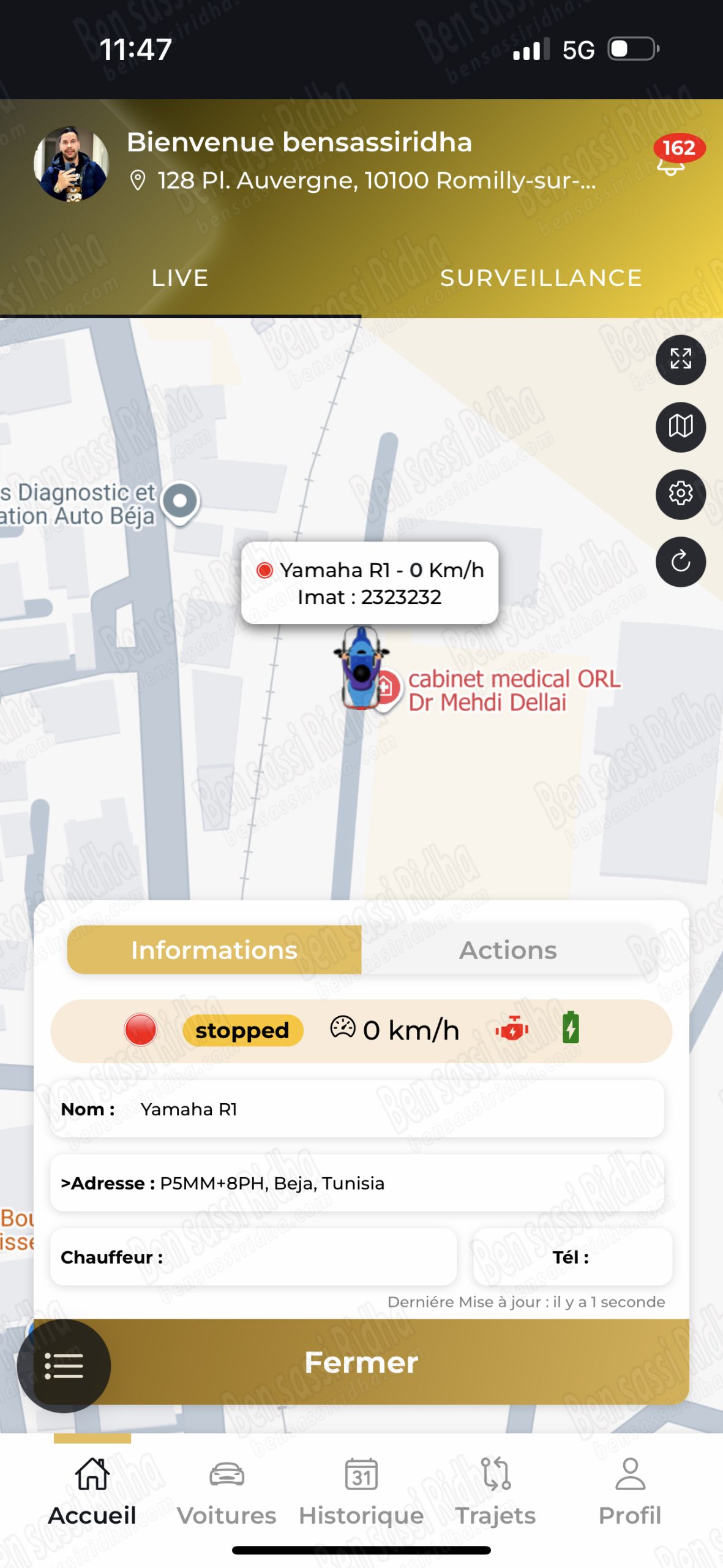
Task: Switch to the SURVEILLANCE tab
Action: (x=541, y=278)
